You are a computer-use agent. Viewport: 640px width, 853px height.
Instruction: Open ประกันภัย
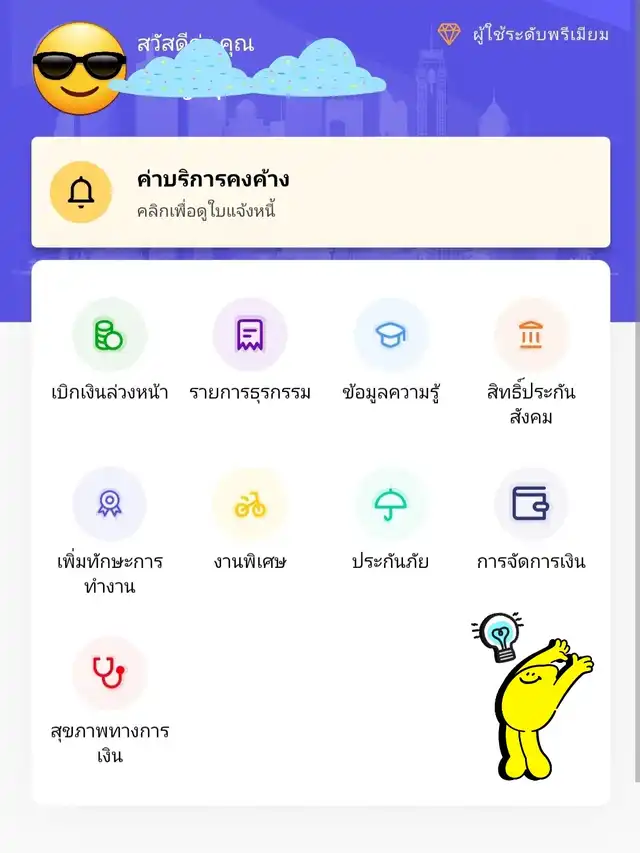[x=391, y=504]
